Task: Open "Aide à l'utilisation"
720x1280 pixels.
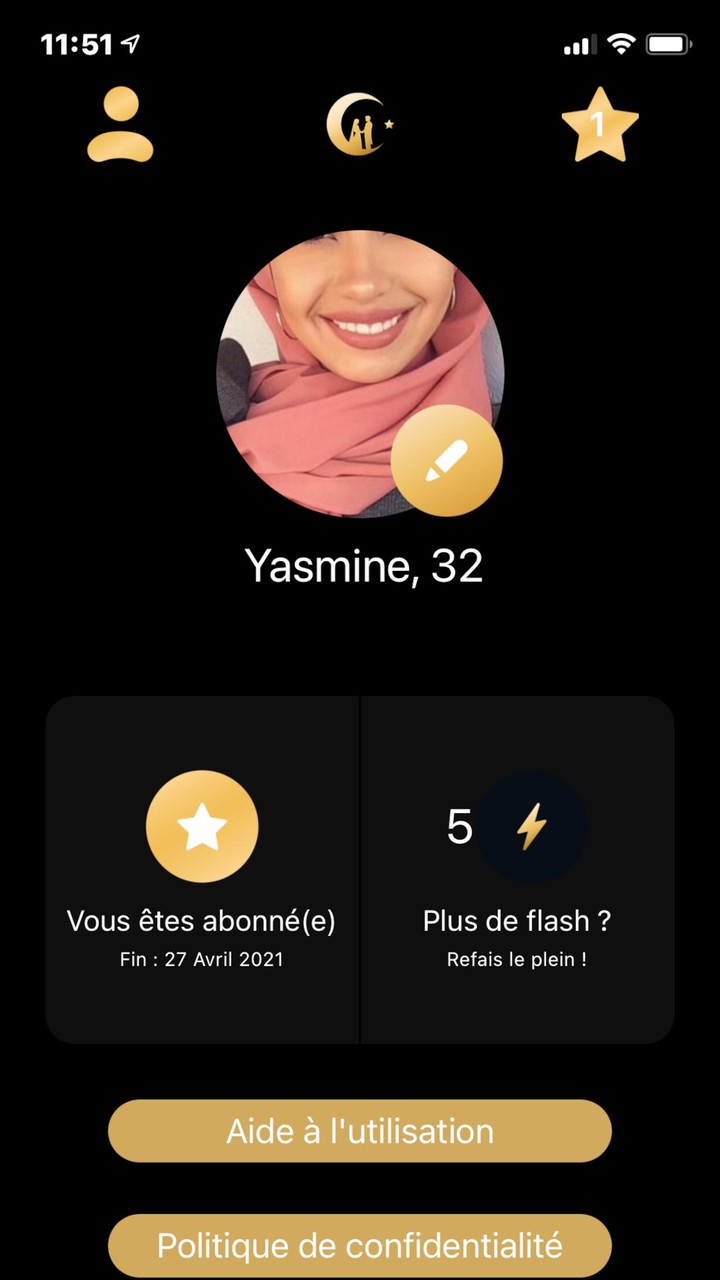Action: (360, 1131)
